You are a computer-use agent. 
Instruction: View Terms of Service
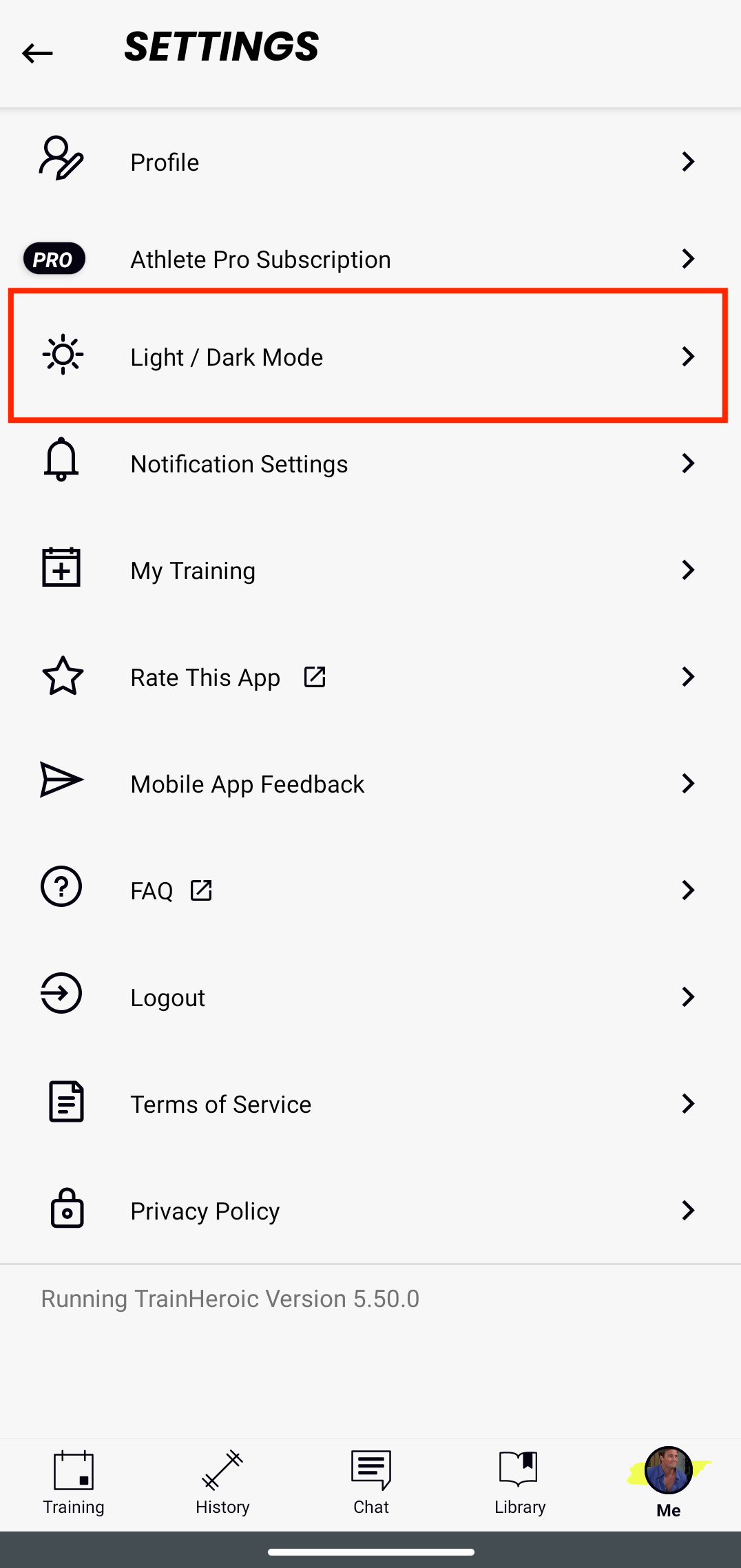[370, 1103]
